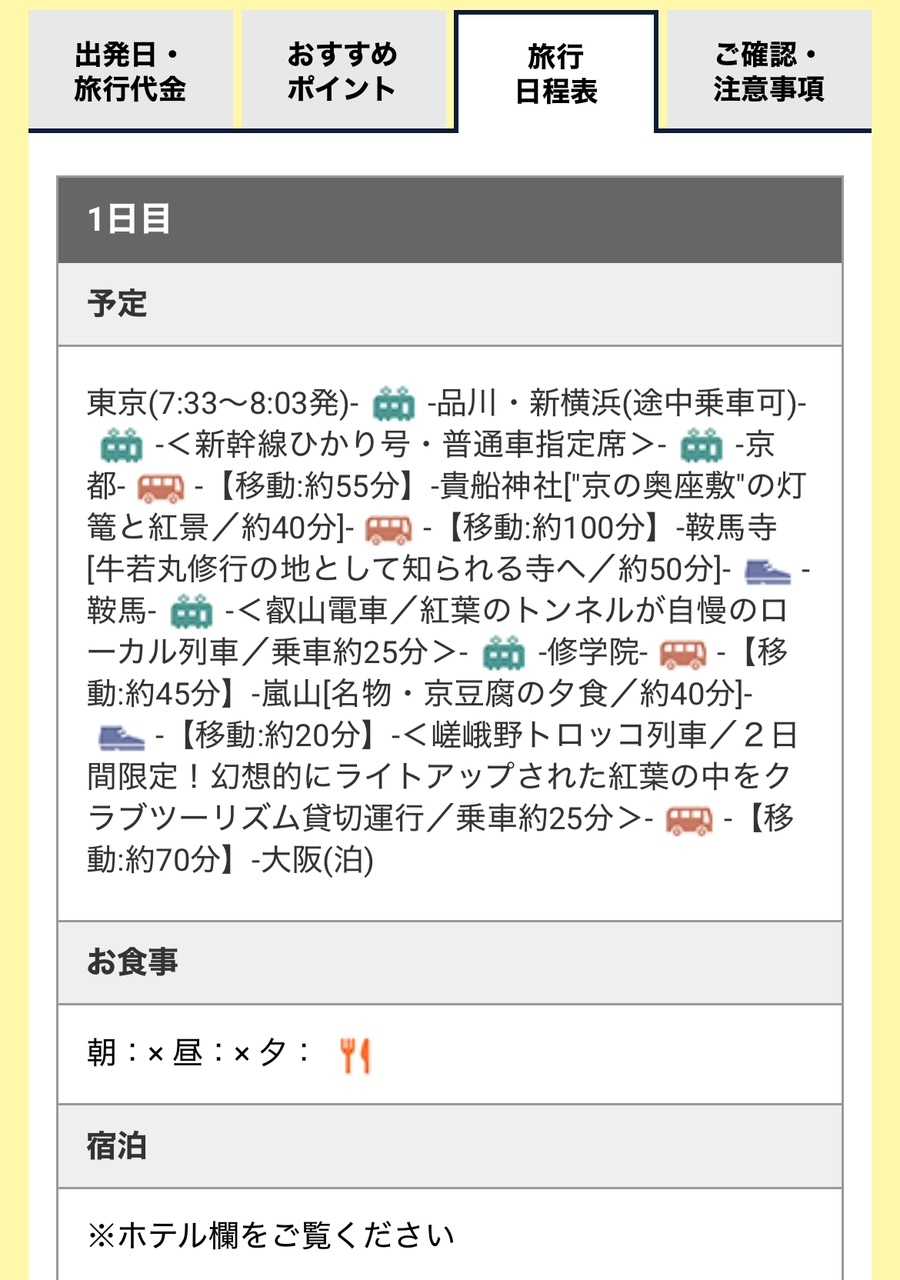
Task: Open the おすすめポイント tab
Action: pos(343,71)
